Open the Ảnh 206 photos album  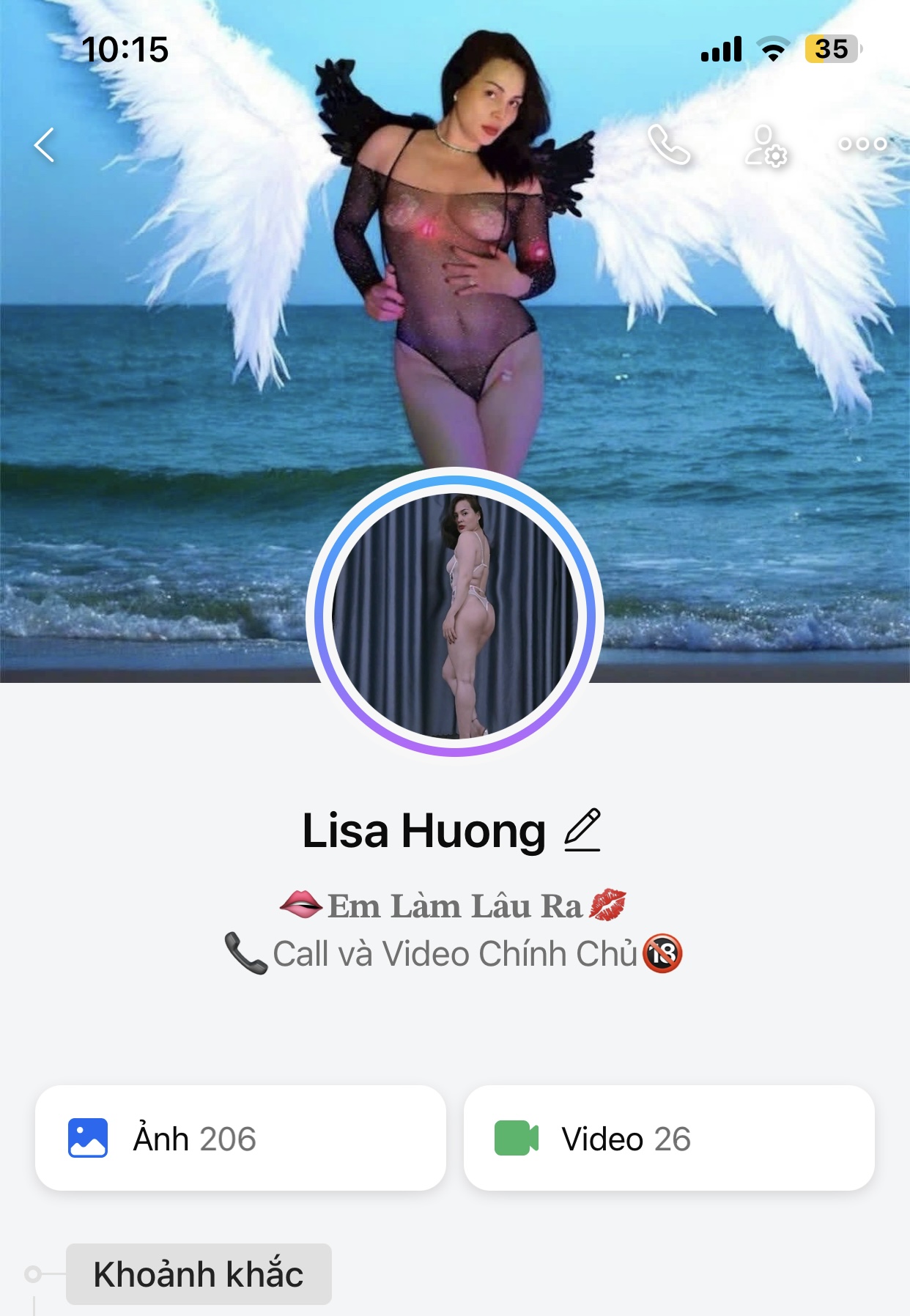point(240,1138)
